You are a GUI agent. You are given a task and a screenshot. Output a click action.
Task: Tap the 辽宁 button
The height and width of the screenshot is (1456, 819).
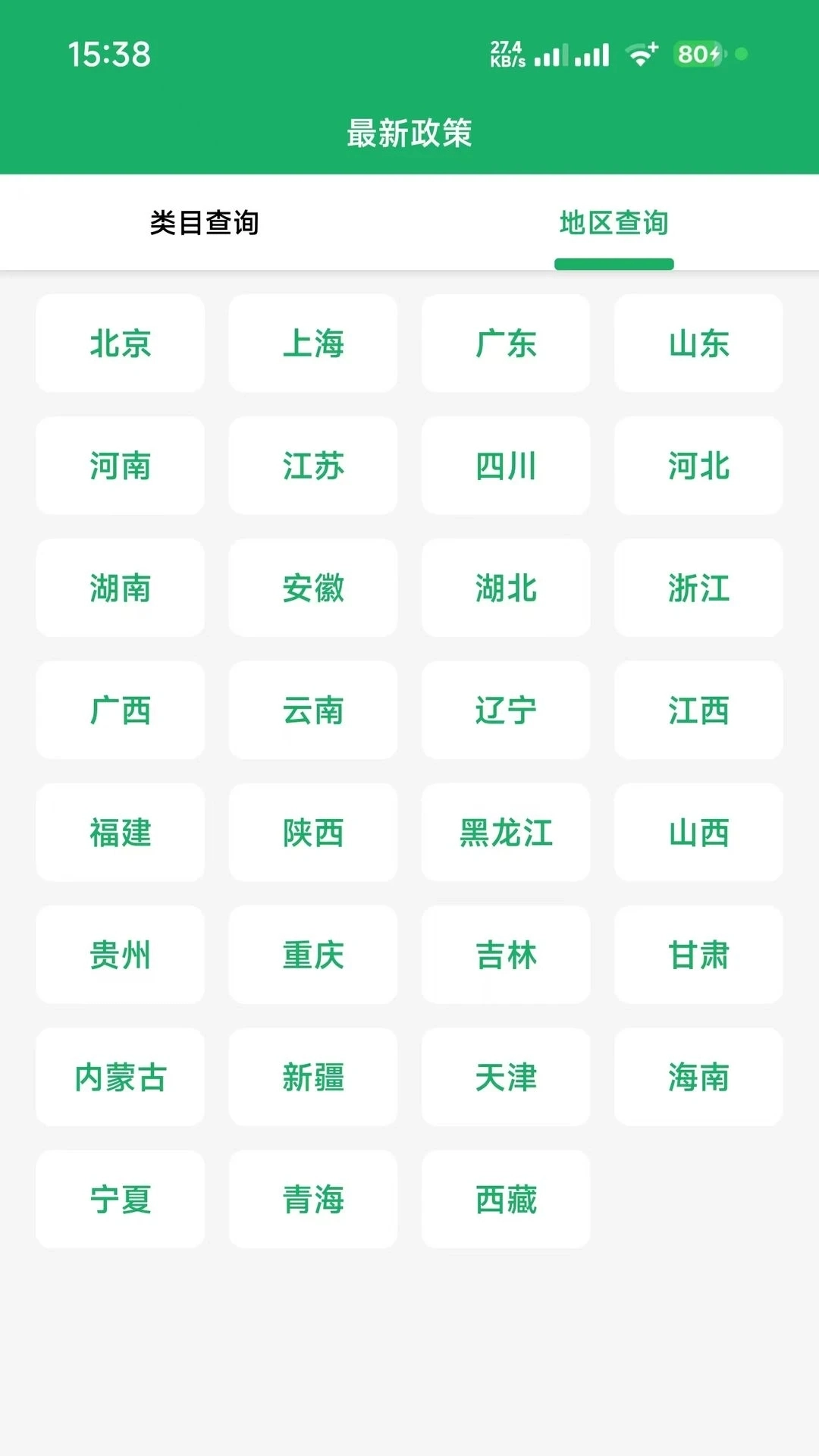coord(506,710)
